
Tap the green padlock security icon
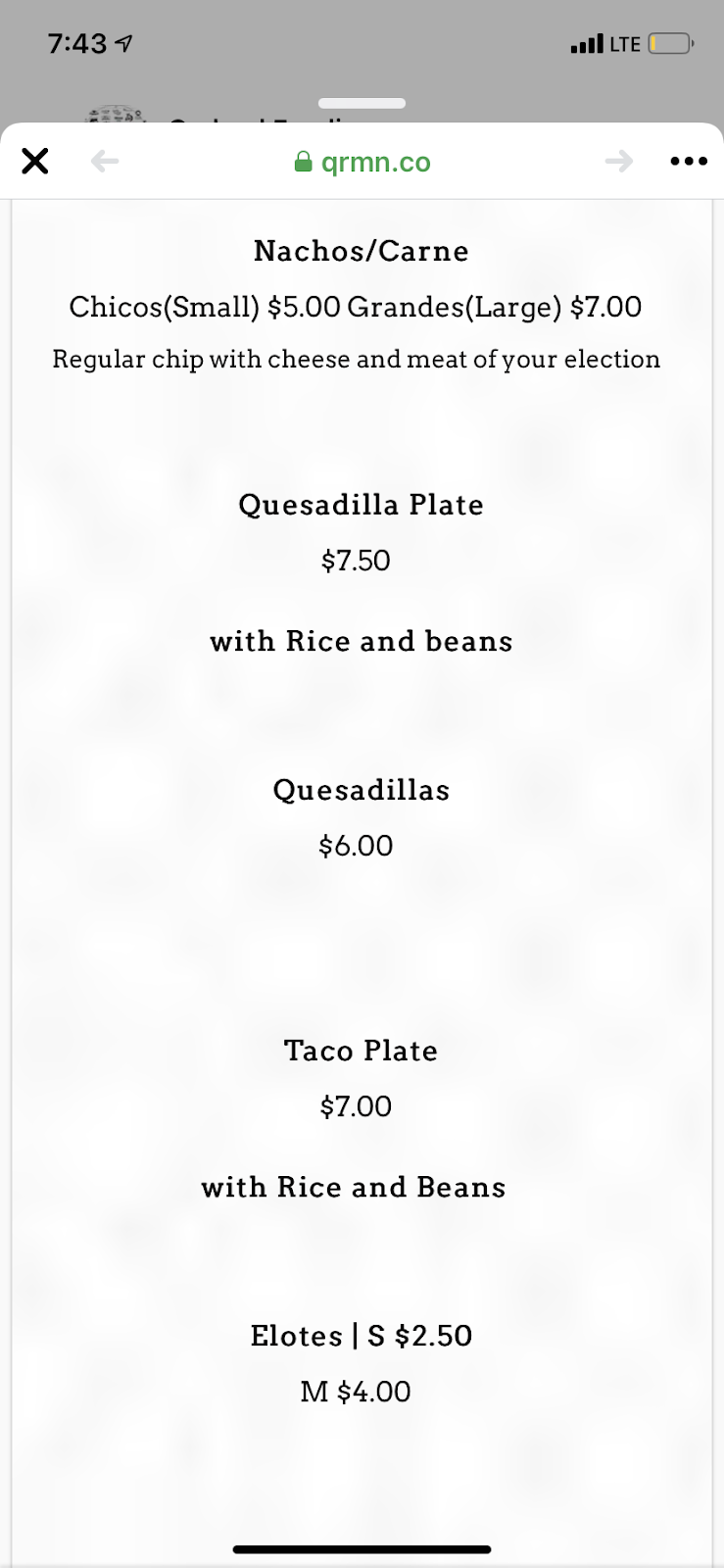pos(303,161)
